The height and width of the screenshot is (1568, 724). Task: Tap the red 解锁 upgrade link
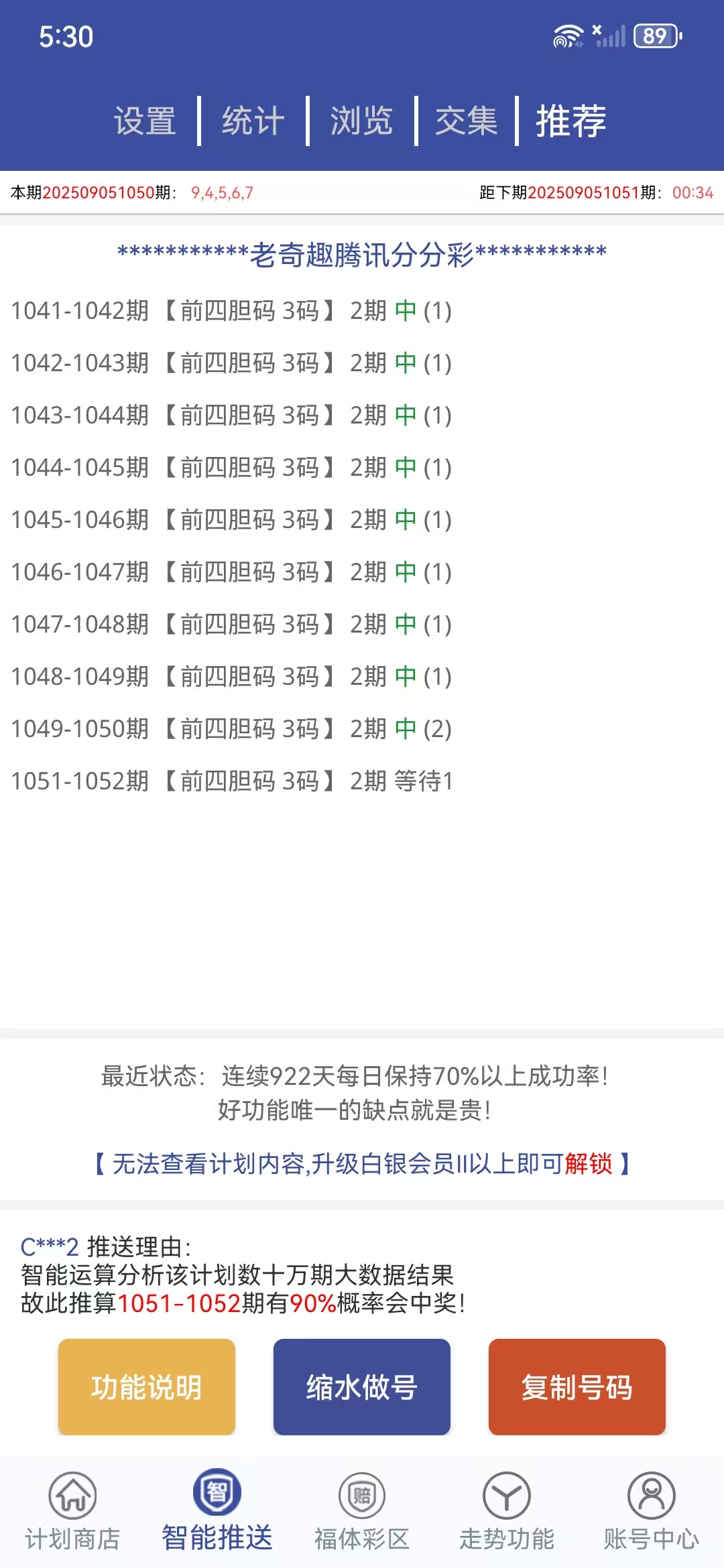(x=588, y=1164)
